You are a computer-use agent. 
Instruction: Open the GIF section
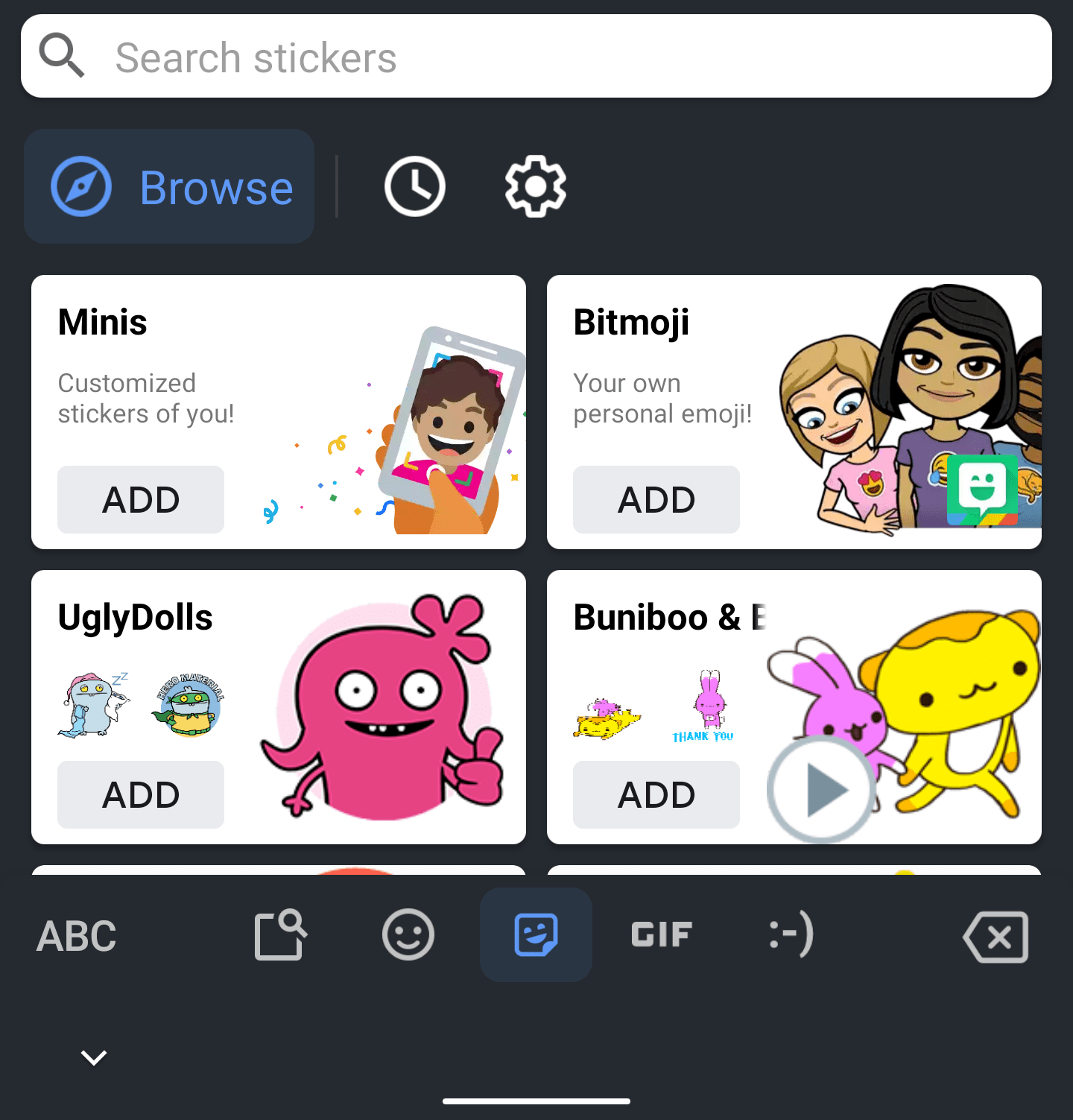point(660,936)
